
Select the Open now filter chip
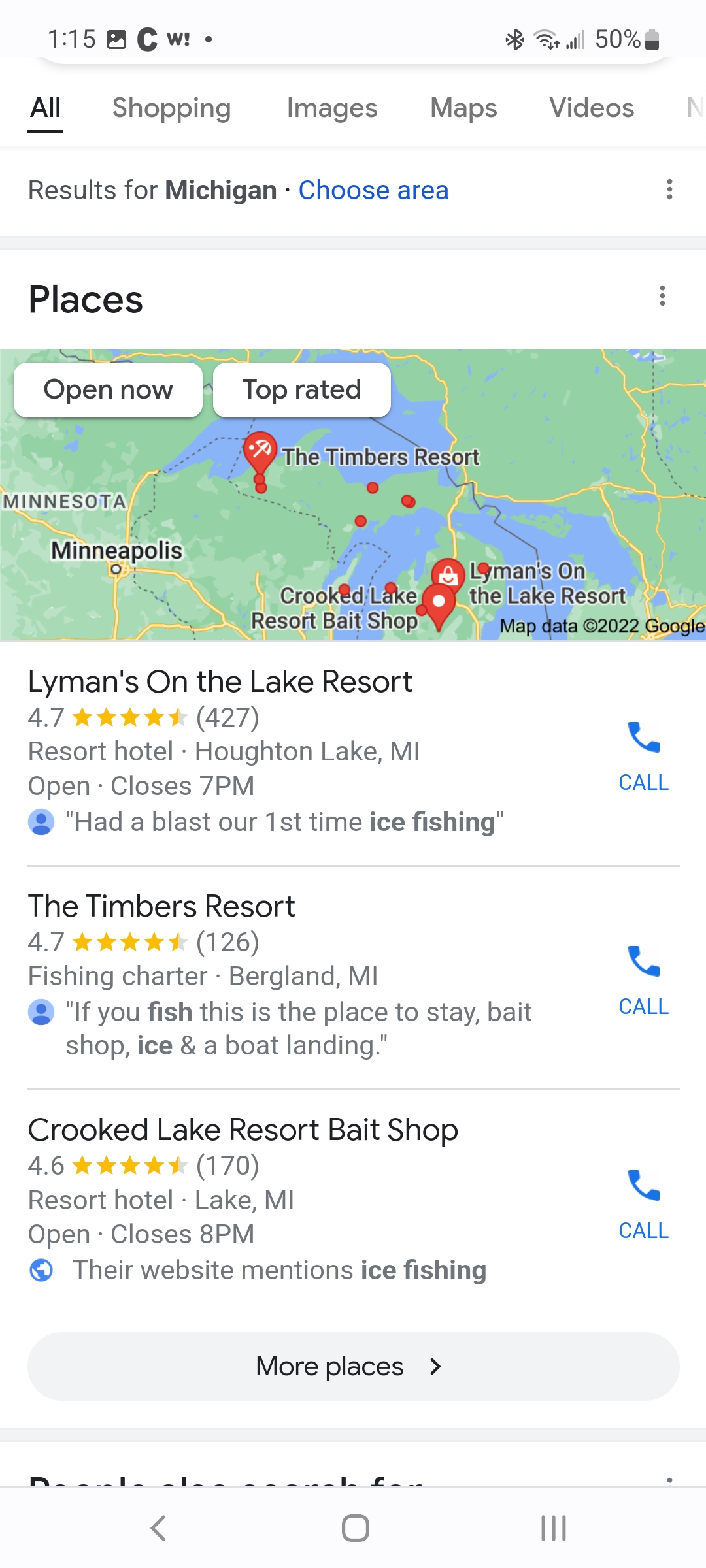109,389
